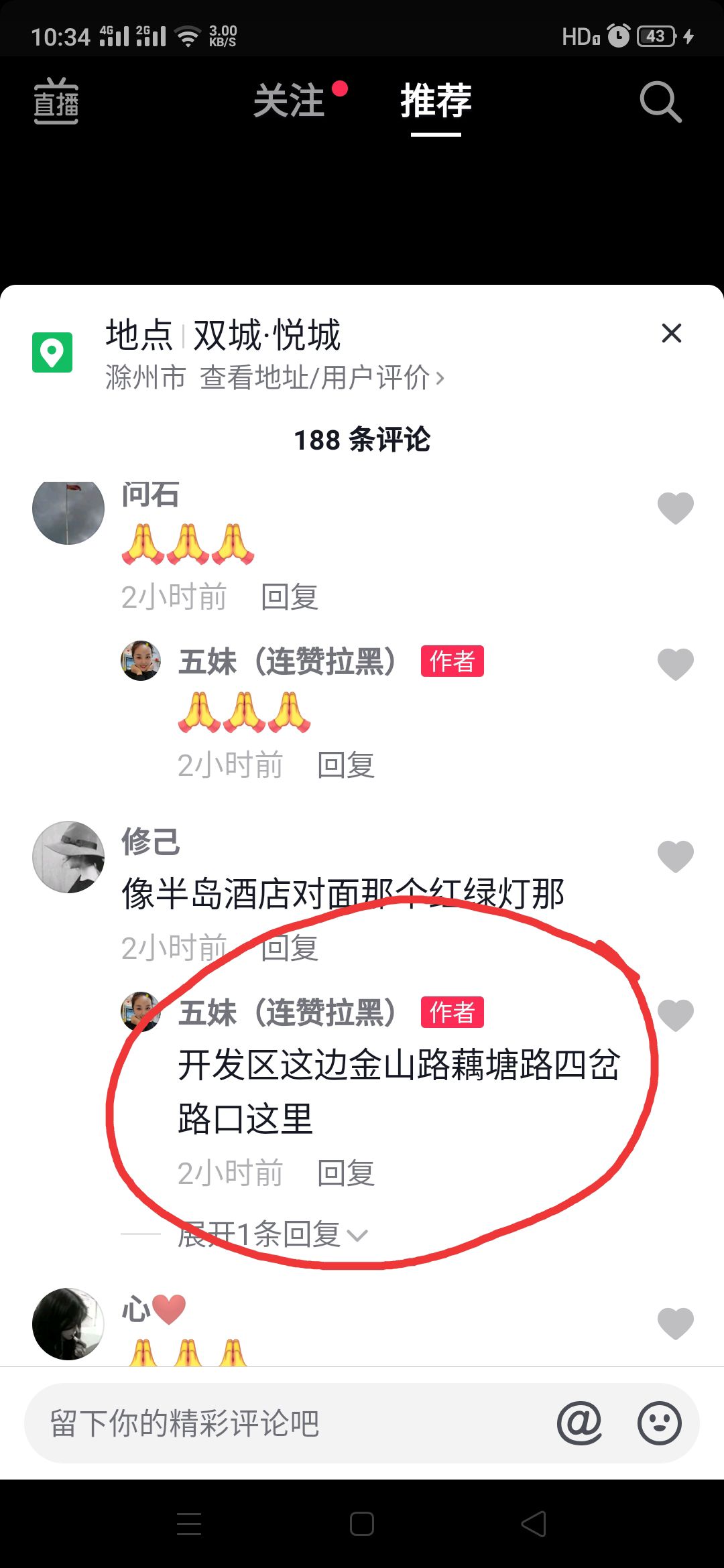Tap the @ mention icon
The image size is (724, 1568).
579,1423
